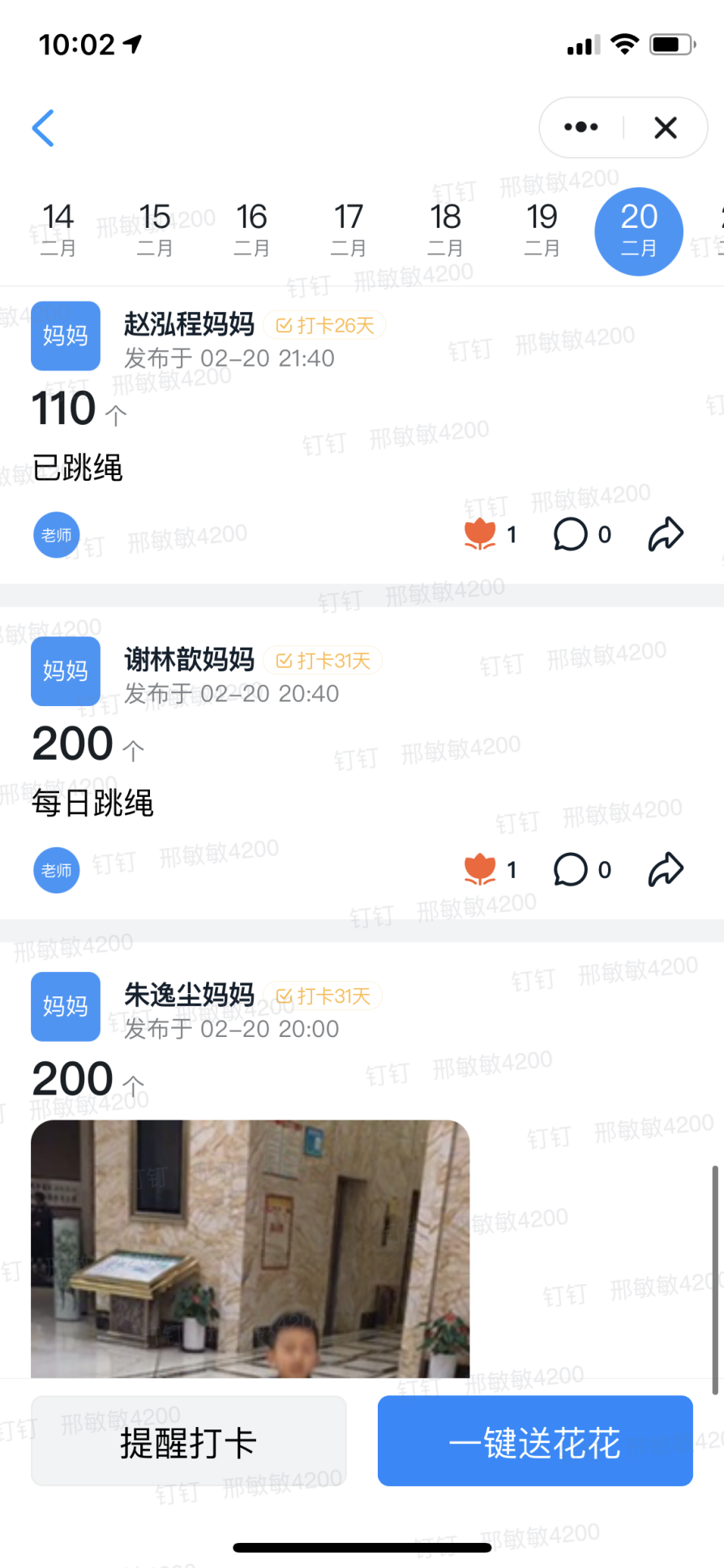This screenshot has height=1568, width=724.
Task: Close the mini program with X
Action: (666, 127)
